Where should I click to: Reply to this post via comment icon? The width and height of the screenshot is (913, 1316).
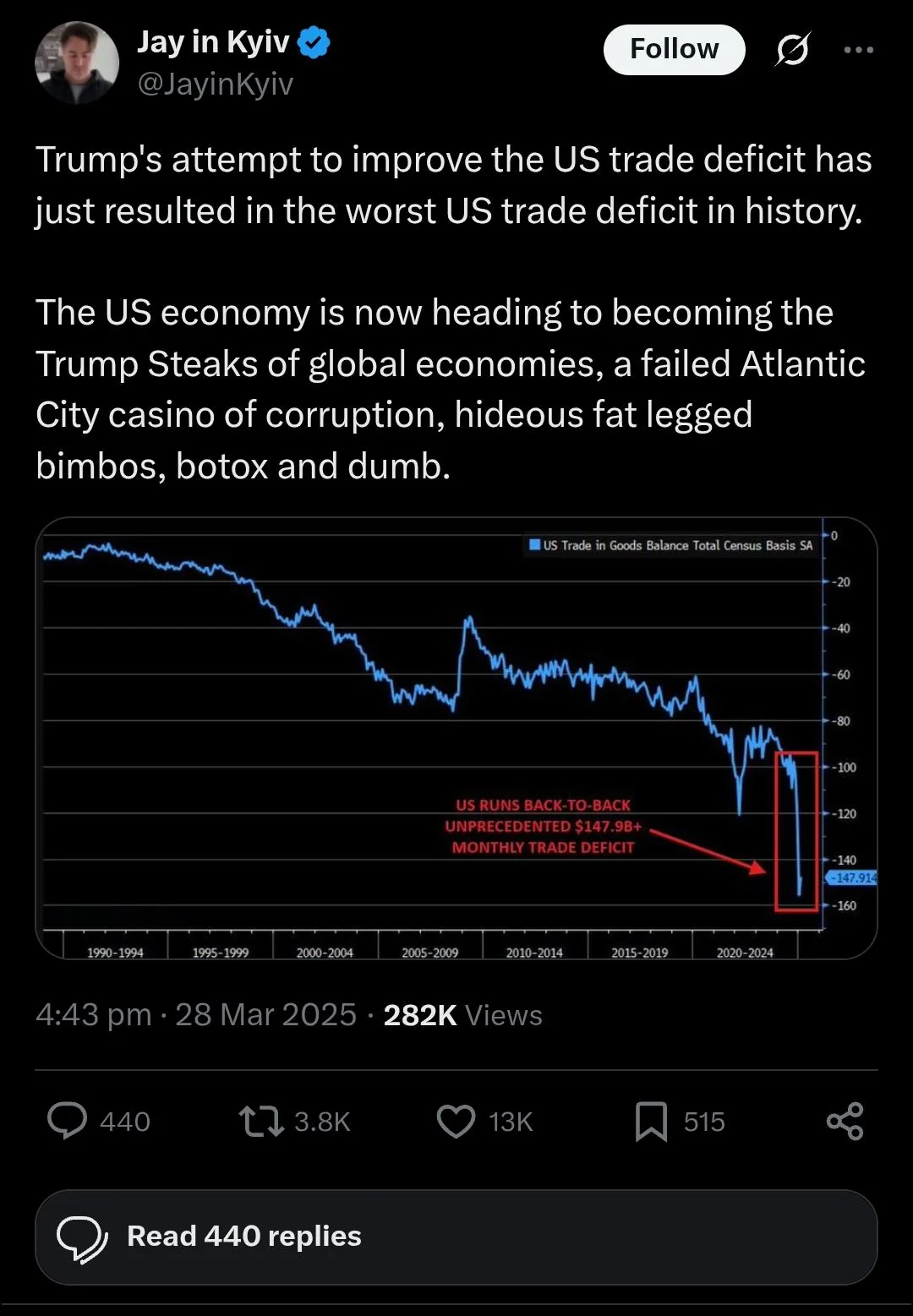(x=68, y=1121)
